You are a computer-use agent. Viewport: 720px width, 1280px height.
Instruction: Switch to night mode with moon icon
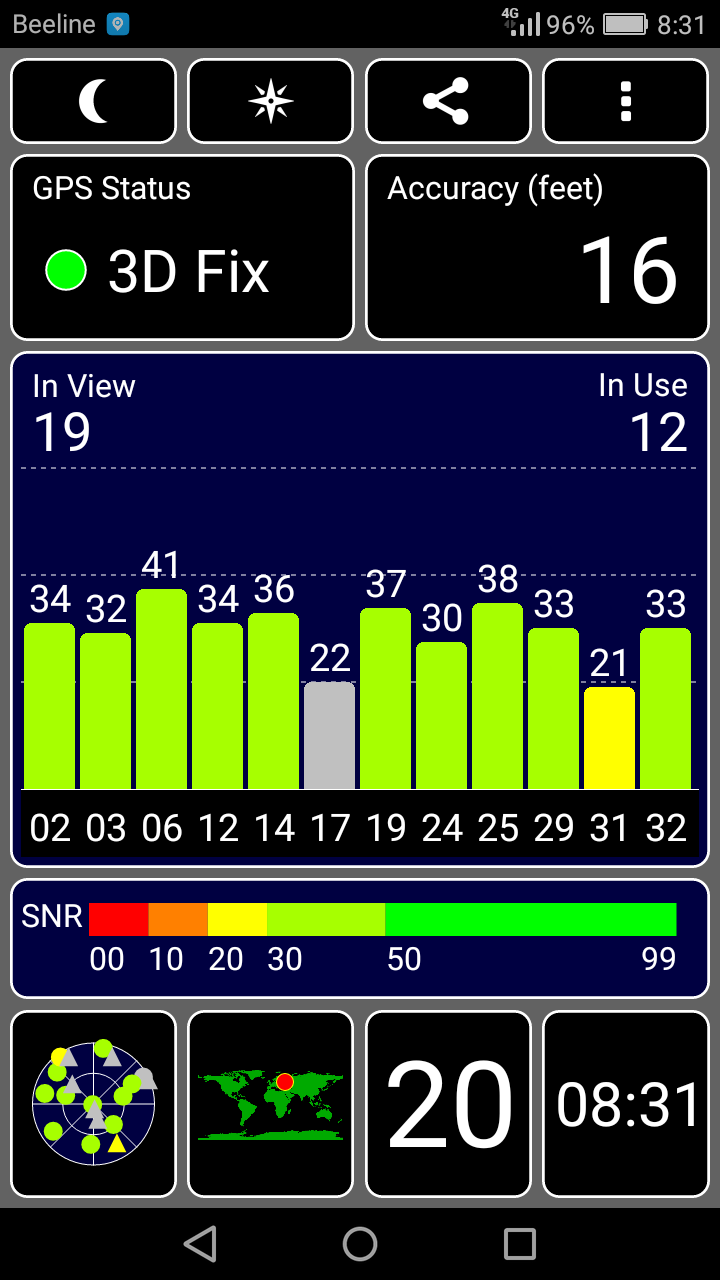tap(93, 101)
